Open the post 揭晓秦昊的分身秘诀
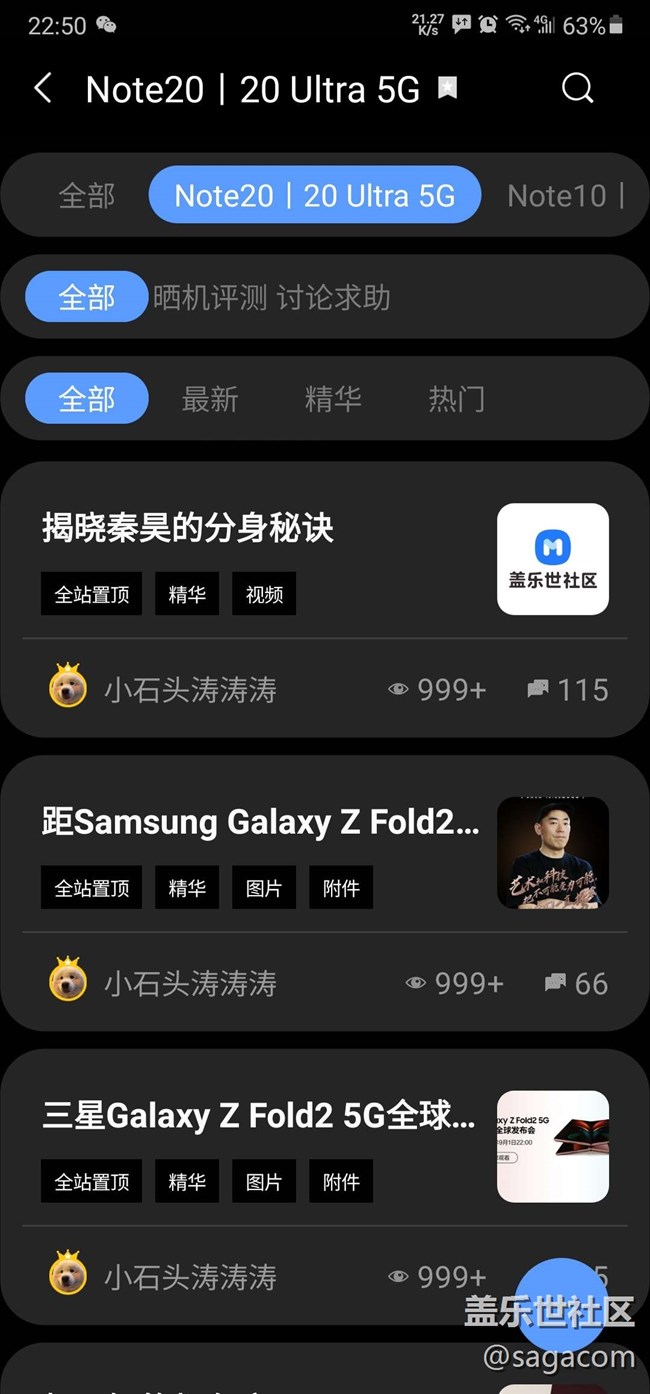 point(188,528)
